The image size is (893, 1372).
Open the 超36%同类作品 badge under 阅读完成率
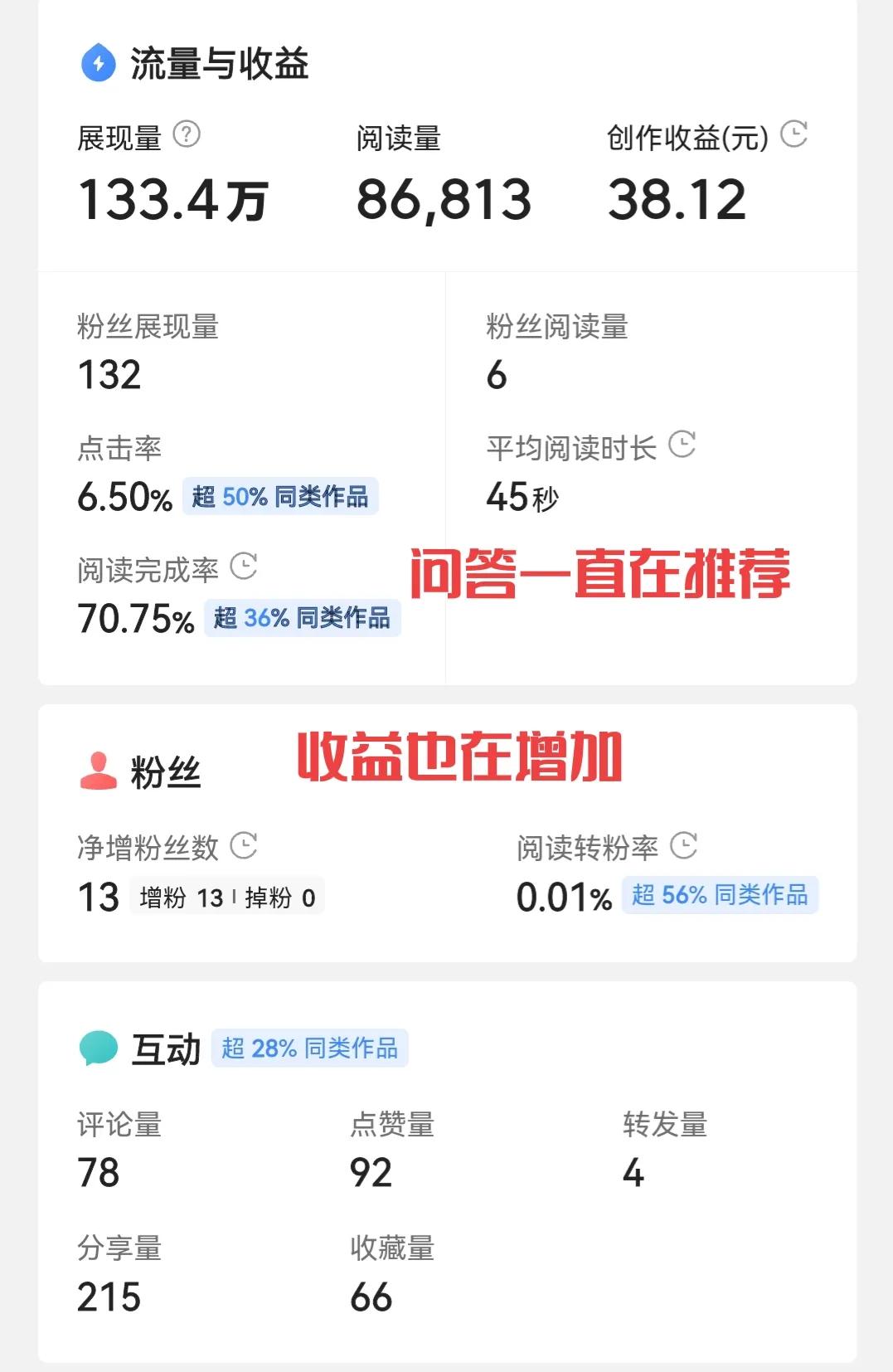(303, 617)
